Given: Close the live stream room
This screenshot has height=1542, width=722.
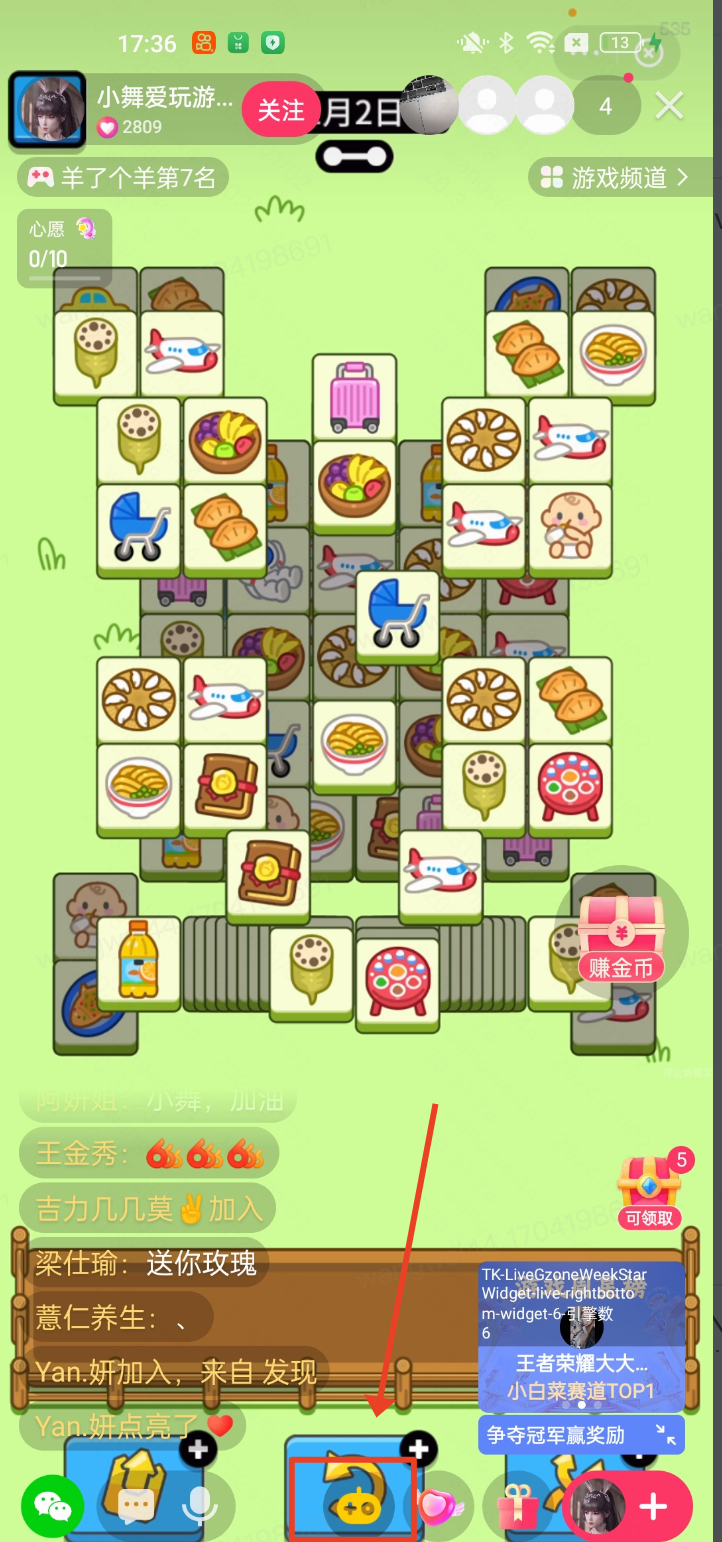Looking at the screenshot, I should click(669, 105).
